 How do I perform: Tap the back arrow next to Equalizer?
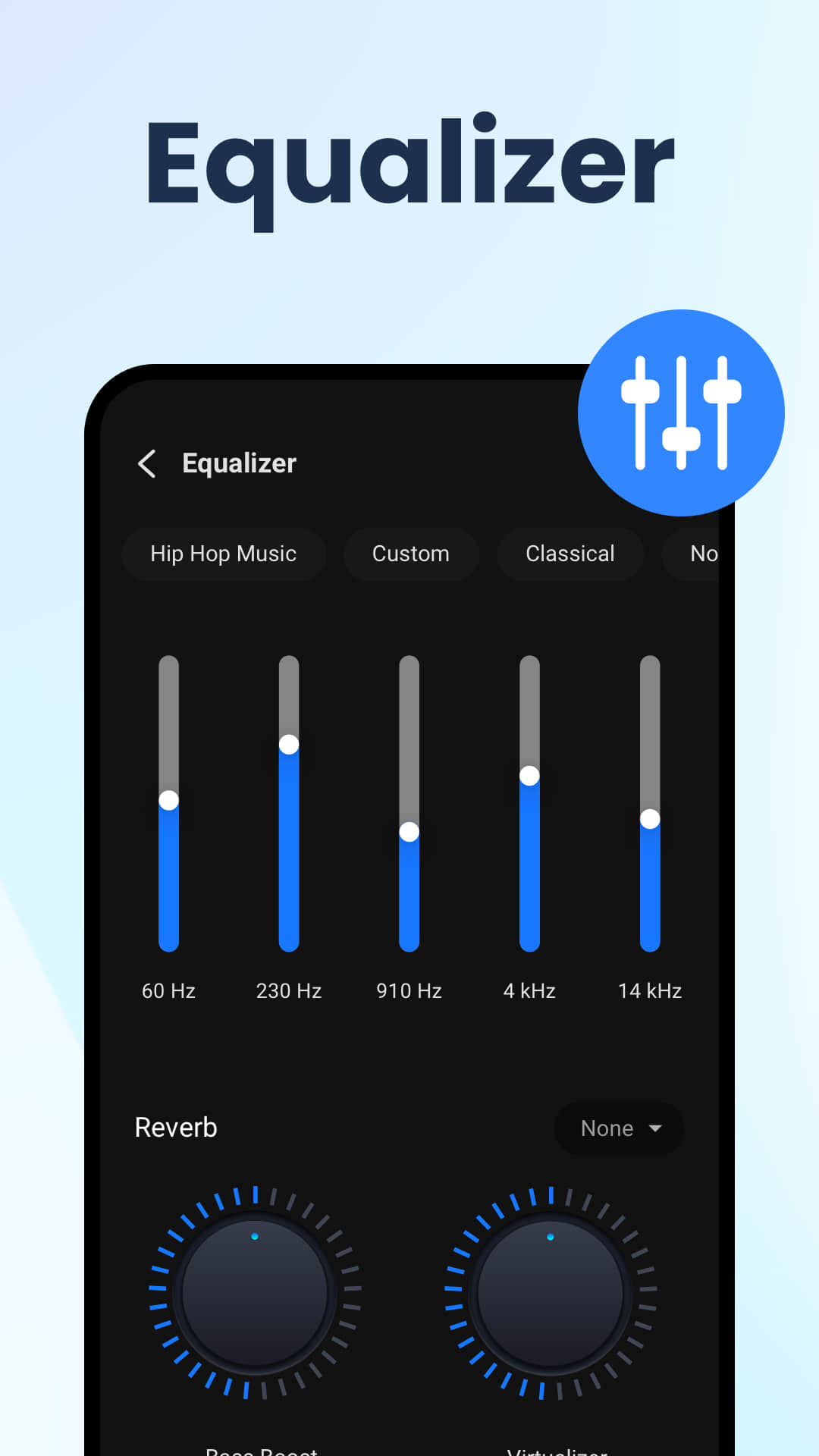(x=149, y=463)
